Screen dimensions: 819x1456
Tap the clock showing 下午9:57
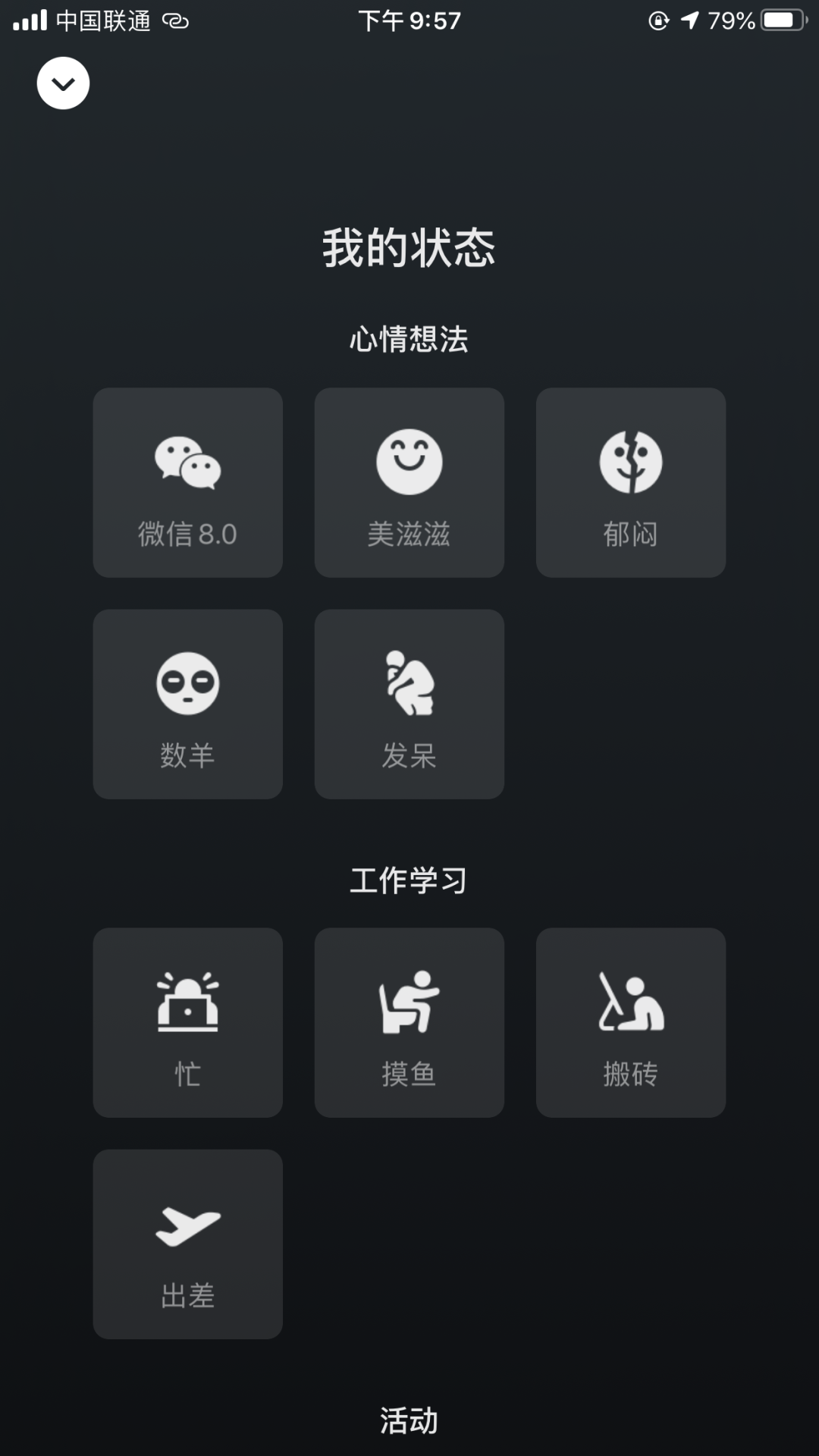pyautogui.click(x=409, y=20)
